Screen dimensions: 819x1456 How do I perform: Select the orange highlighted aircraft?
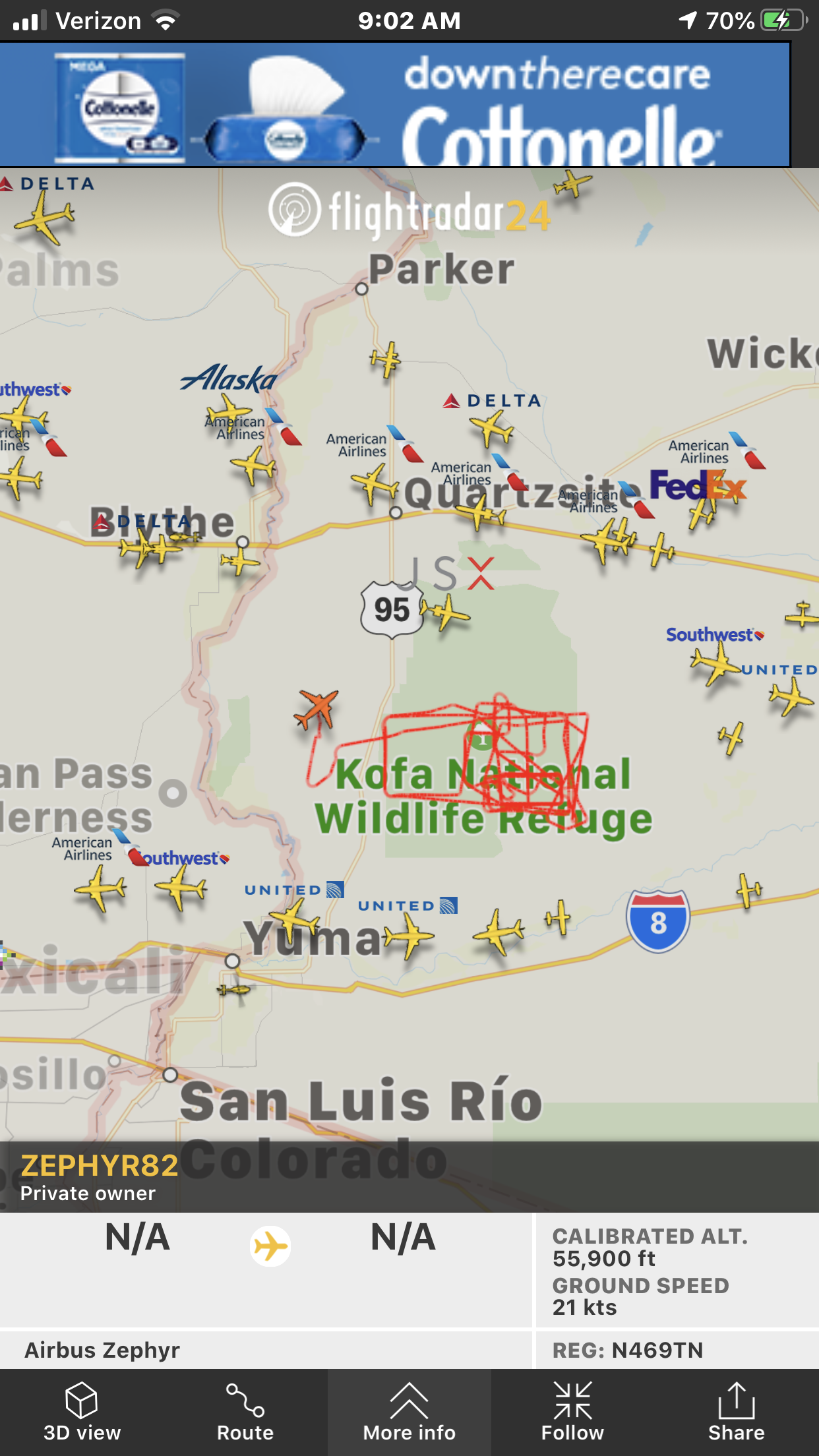(x=317, y=708)
